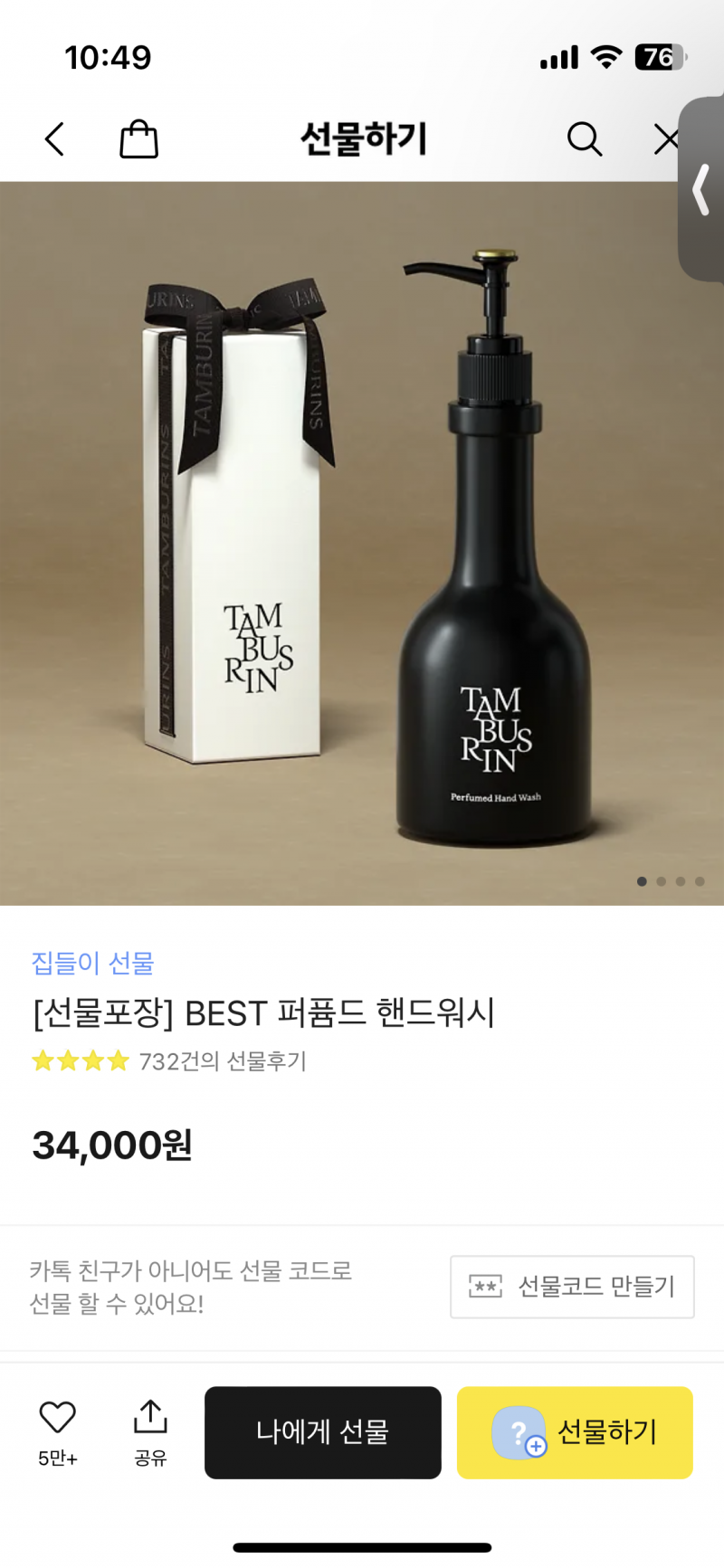This screenshot has height=1568, width=724.
Task: Open the Tamburins hand wash product image
Action: coord(362,543)
